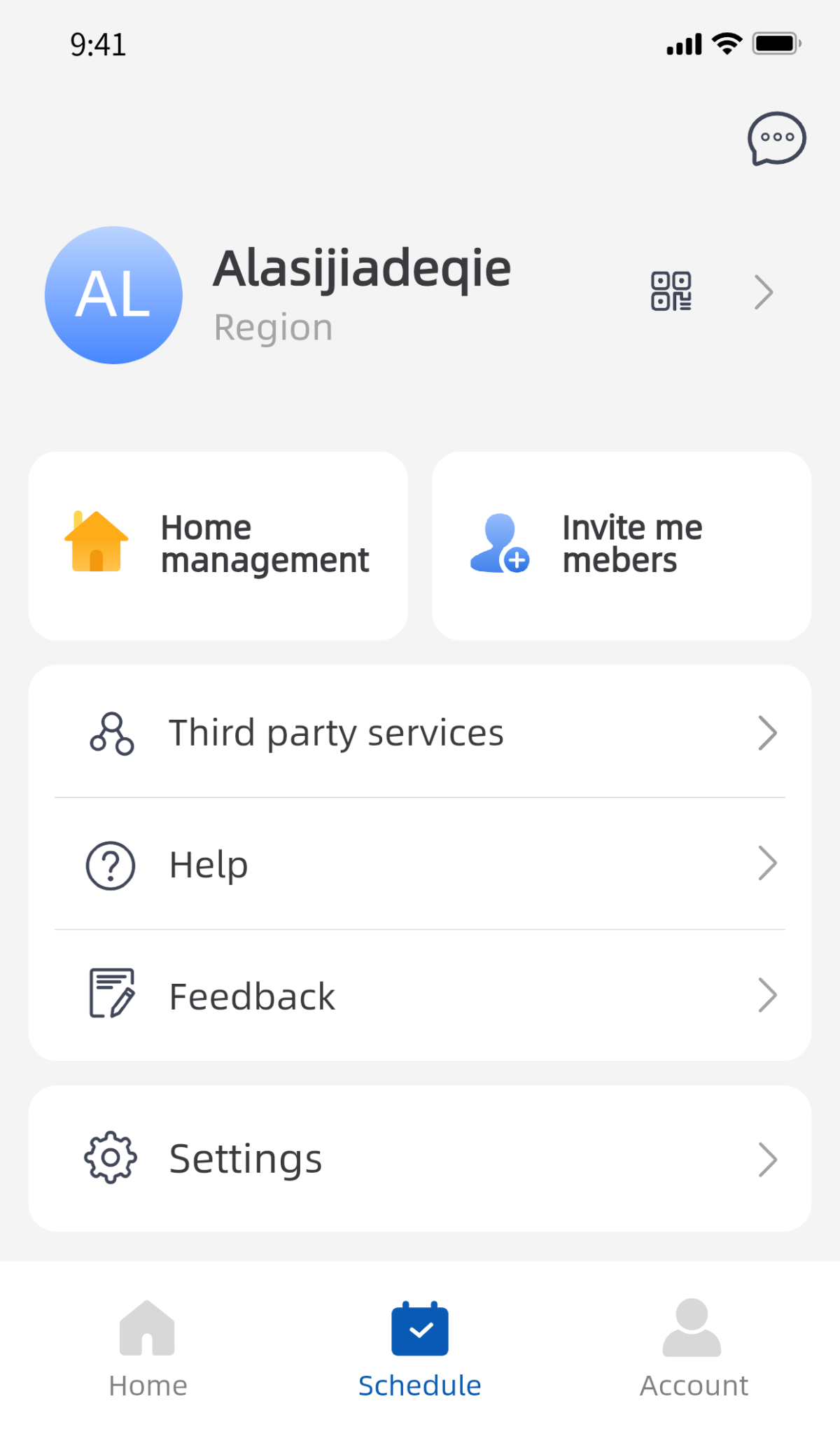Go to the Help section
Viewport: 840px width, 1434px height.
pos(420,864)
